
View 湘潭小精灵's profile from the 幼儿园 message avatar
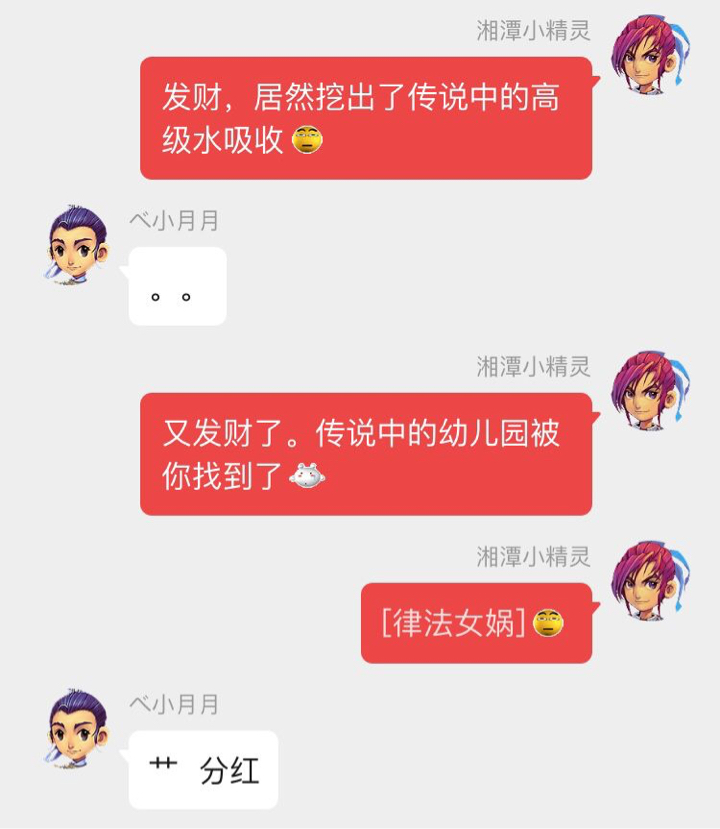click(650, 391)
